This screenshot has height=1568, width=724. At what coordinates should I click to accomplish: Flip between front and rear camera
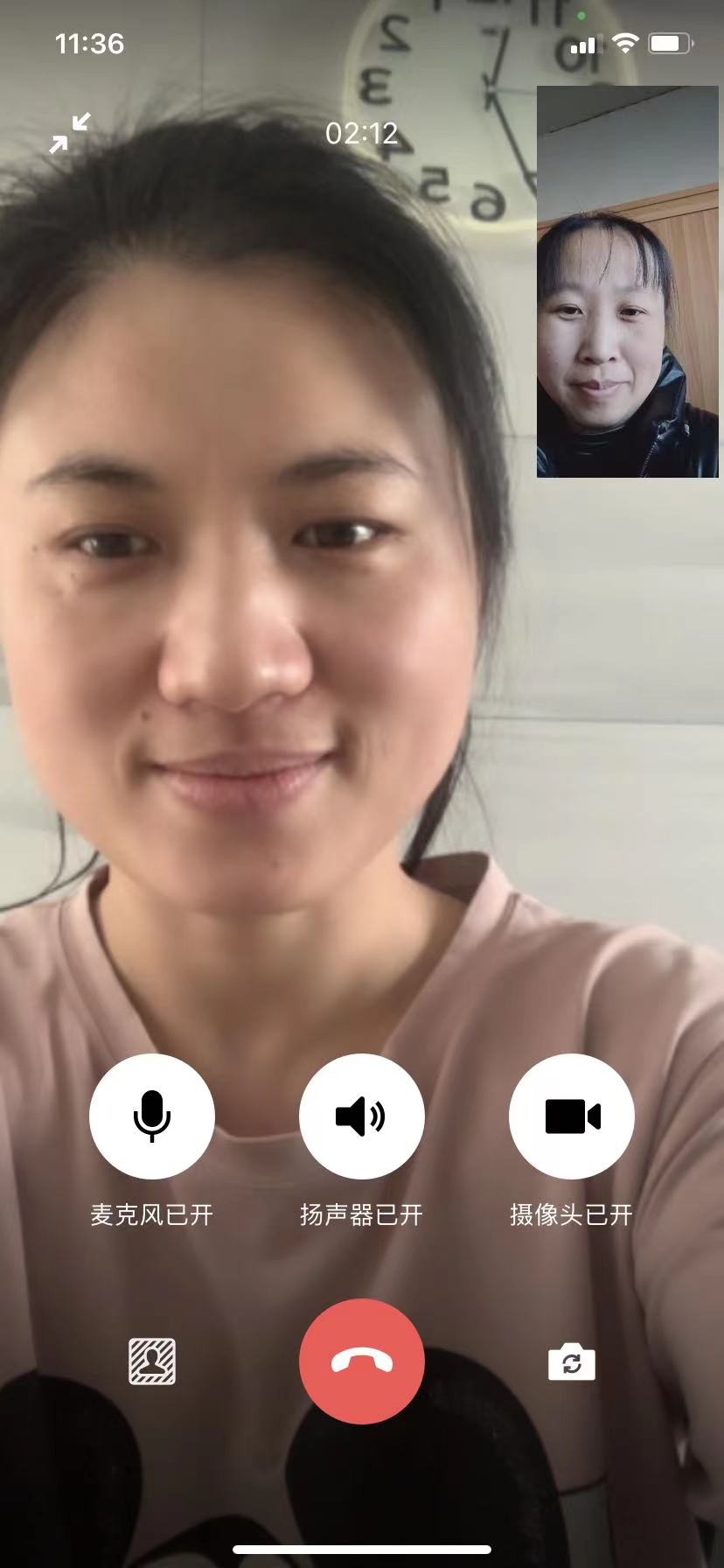pyautogui.click(x=572, y=1362)
